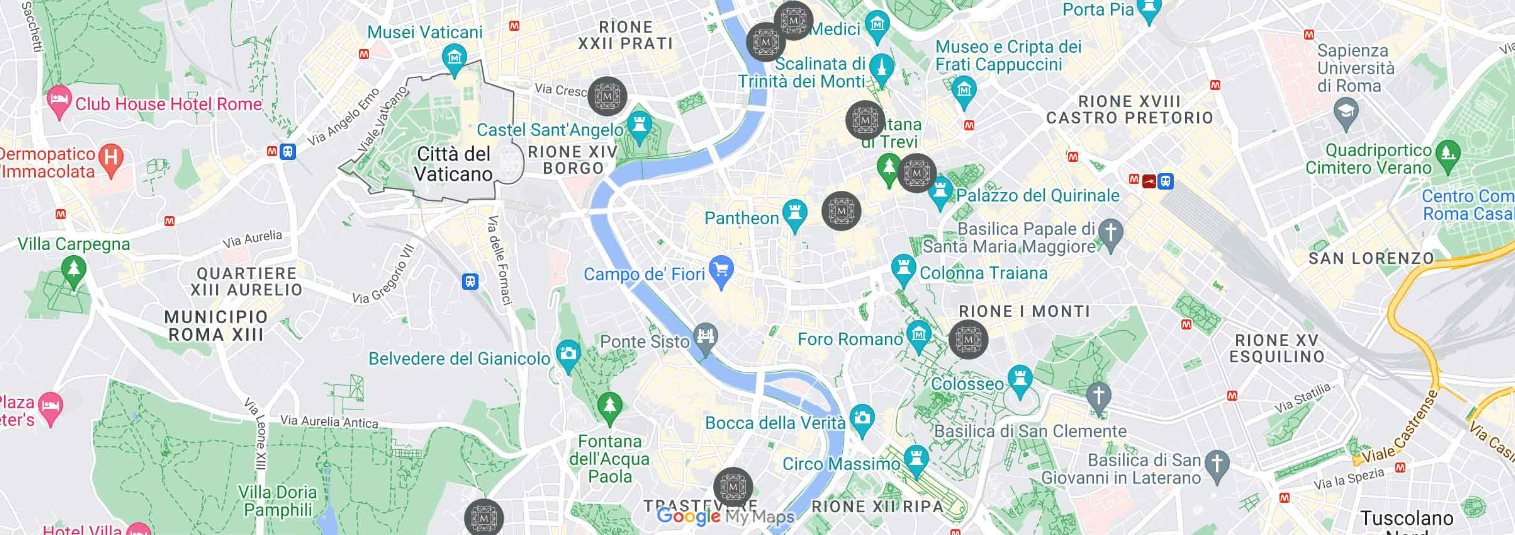Tap the Bocca della Verità camera pin
The image size is (1515, 535).
(861, 417)
